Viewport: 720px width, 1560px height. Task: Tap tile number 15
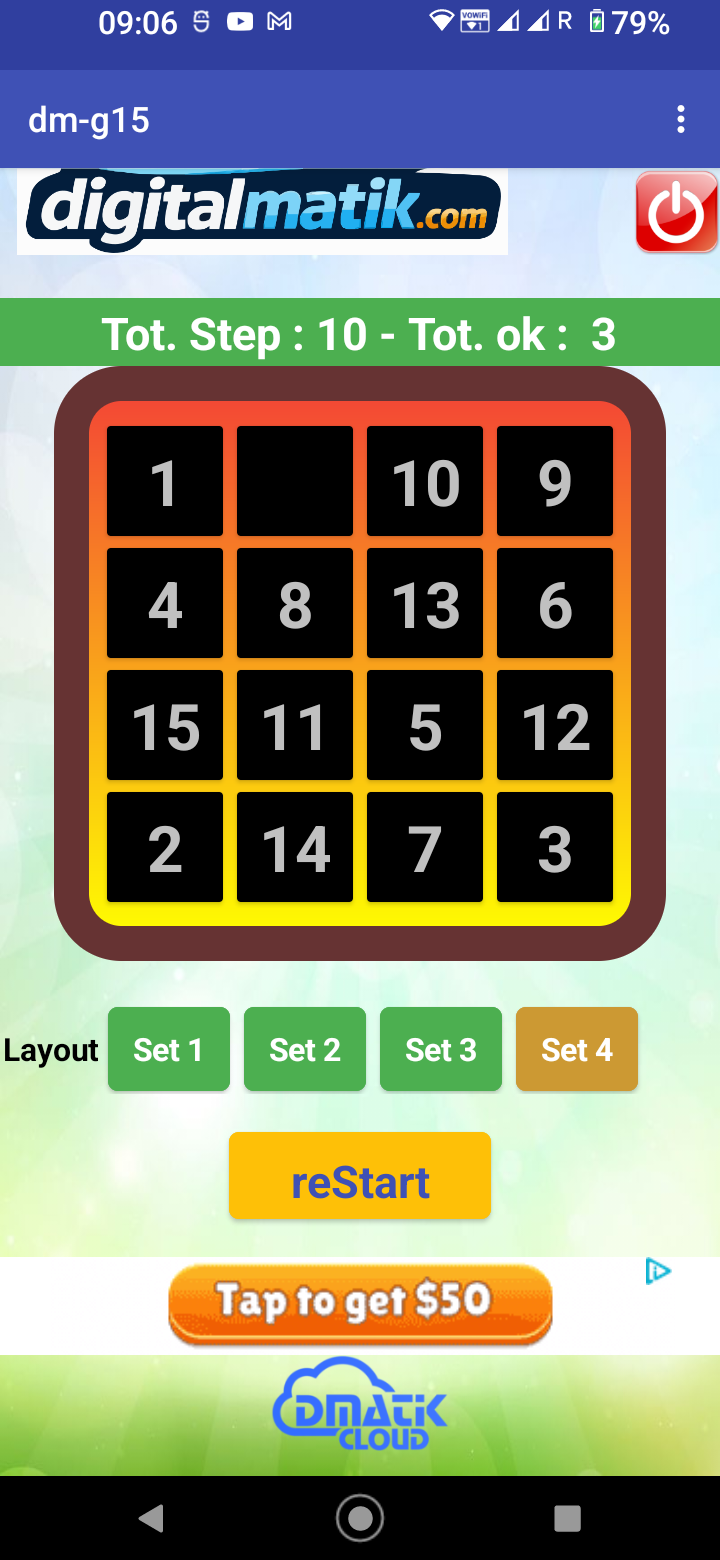[x=165, y=726]
